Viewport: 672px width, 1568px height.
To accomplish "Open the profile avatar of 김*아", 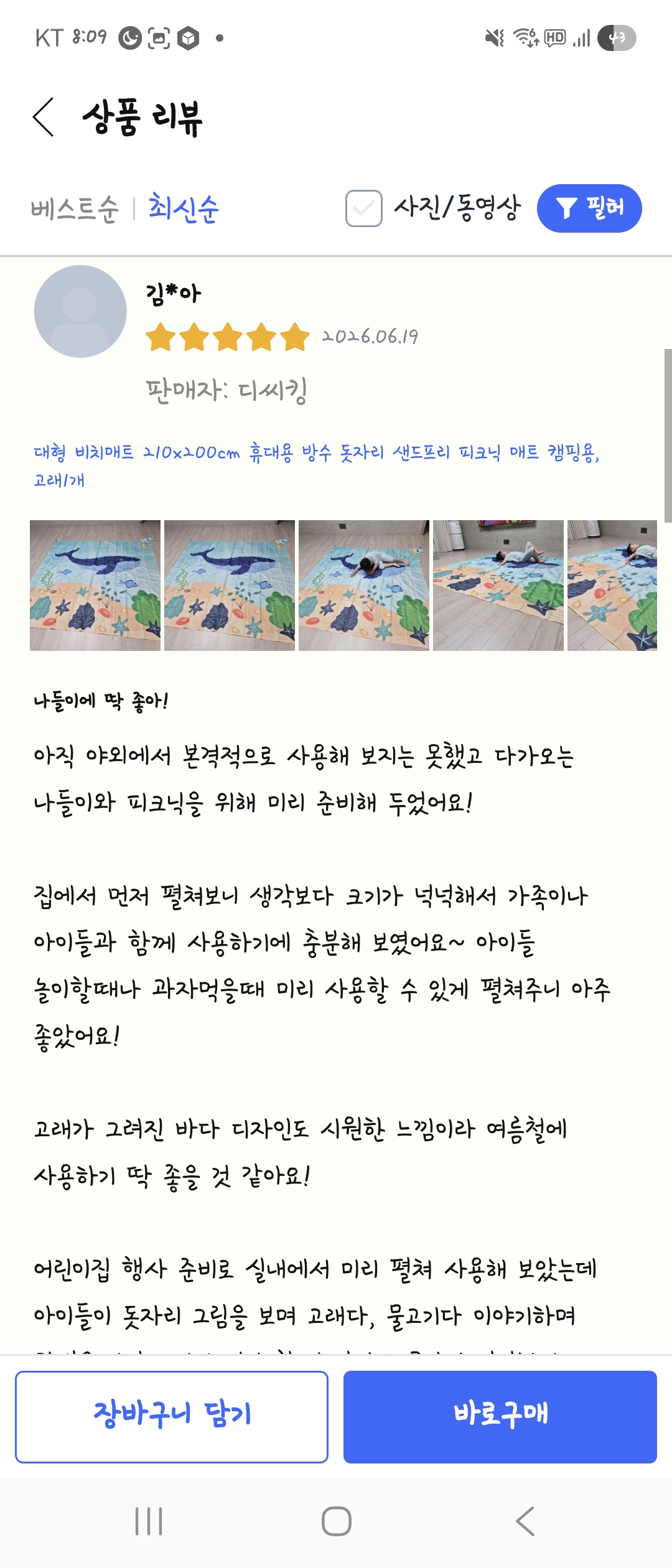I will pyautogui.click(x=80, y=311).
